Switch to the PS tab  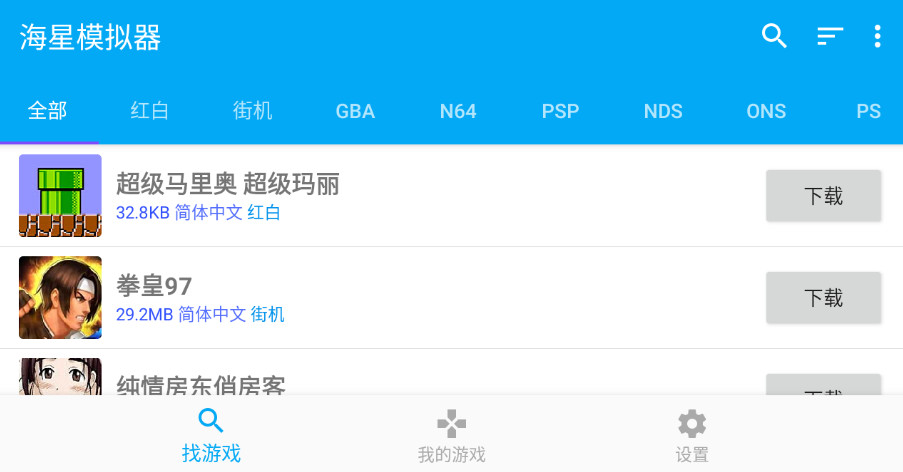coord(868,111)
